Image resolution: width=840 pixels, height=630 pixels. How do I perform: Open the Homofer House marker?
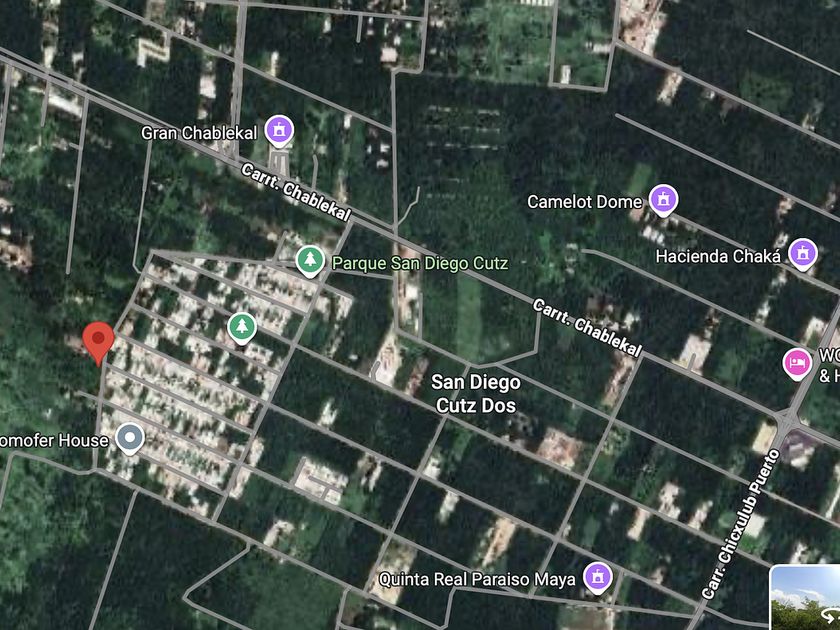tap(129, 438)
